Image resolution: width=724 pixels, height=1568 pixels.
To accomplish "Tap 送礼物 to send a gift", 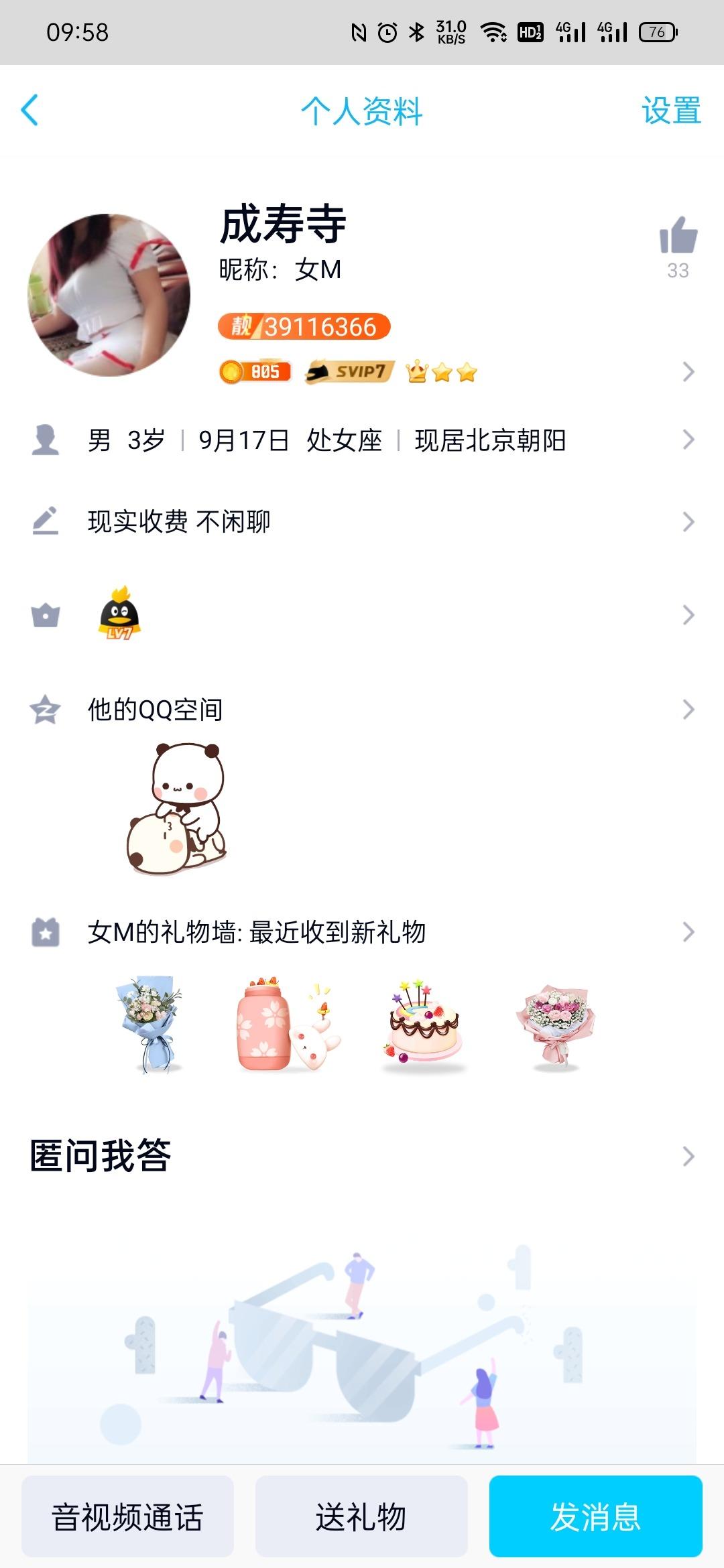I will tap(361, 1517).
